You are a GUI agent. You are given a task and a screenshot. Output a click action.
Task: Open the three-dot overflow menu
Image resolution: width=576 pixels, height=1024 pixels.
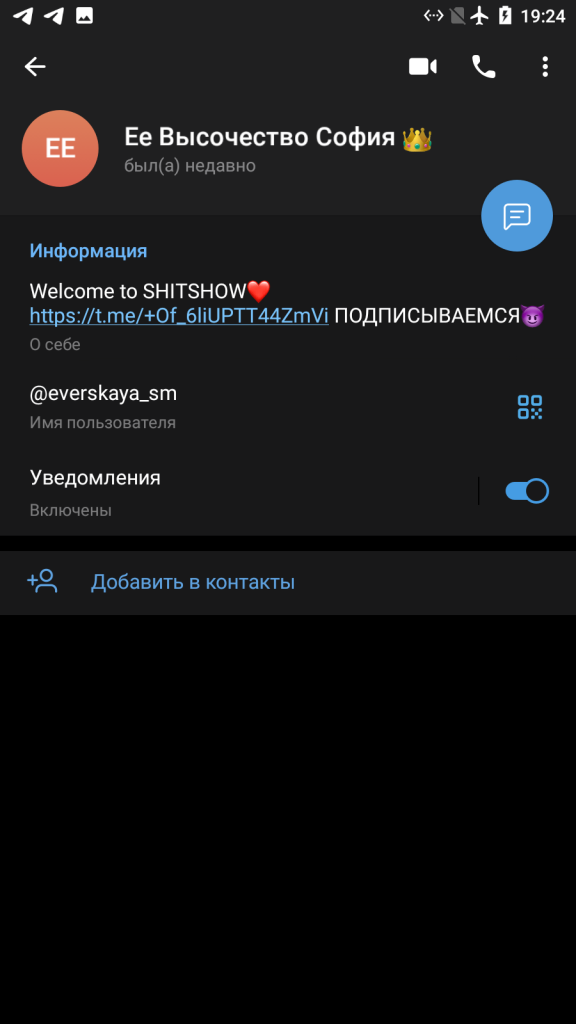[545, 67]
